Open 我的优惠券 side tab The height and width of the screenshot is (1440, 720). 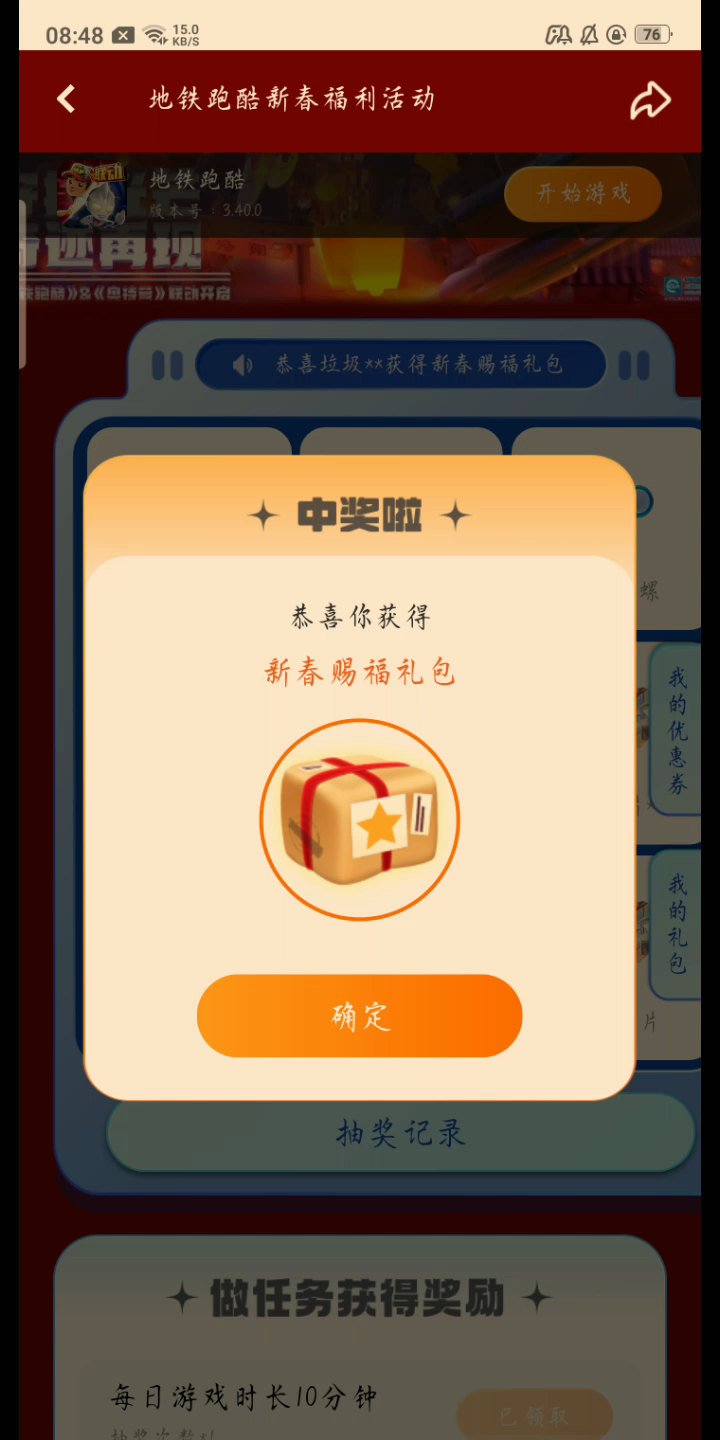click(x=677, y=731)
